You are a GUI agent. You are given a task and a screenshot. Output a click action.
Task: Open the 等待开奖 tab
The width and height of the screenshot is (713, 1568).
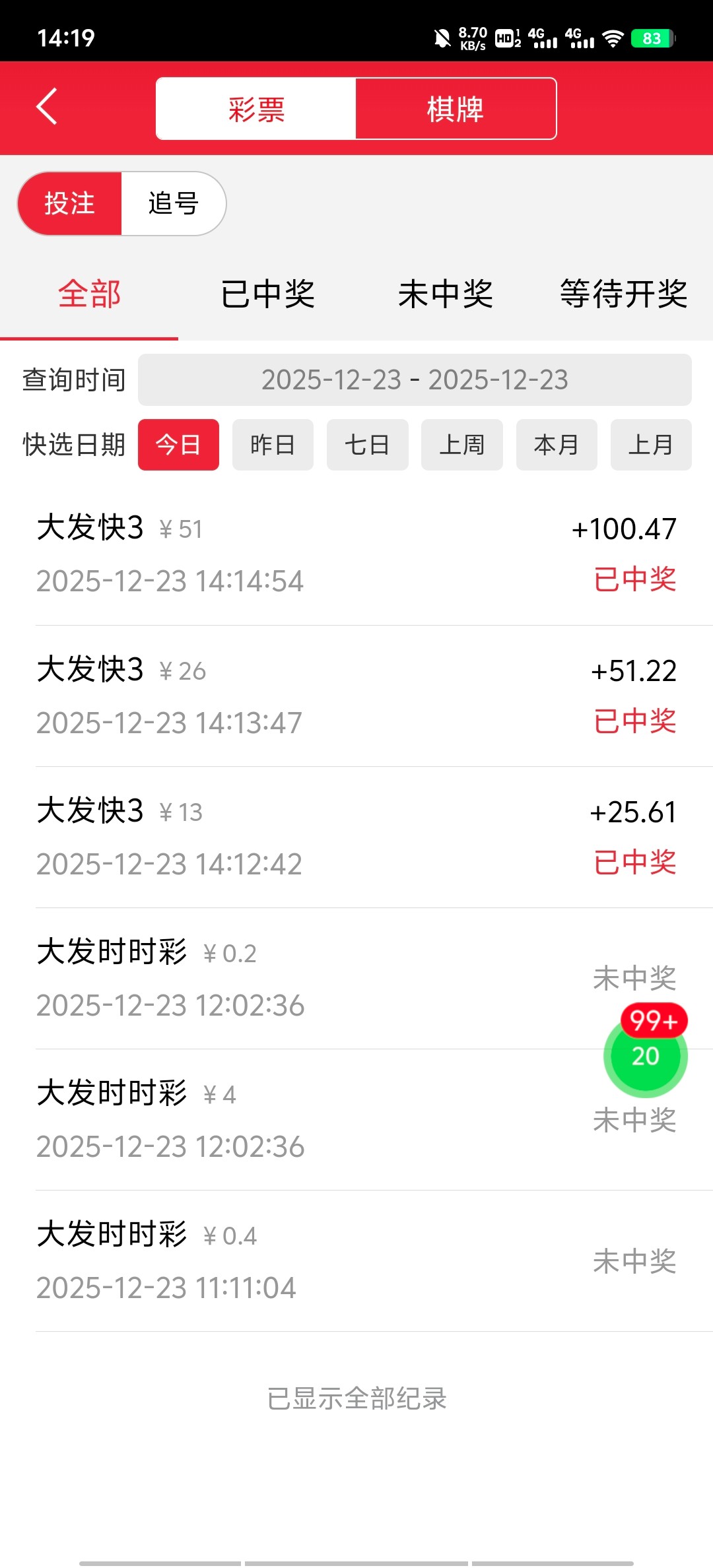pos(623,294)
